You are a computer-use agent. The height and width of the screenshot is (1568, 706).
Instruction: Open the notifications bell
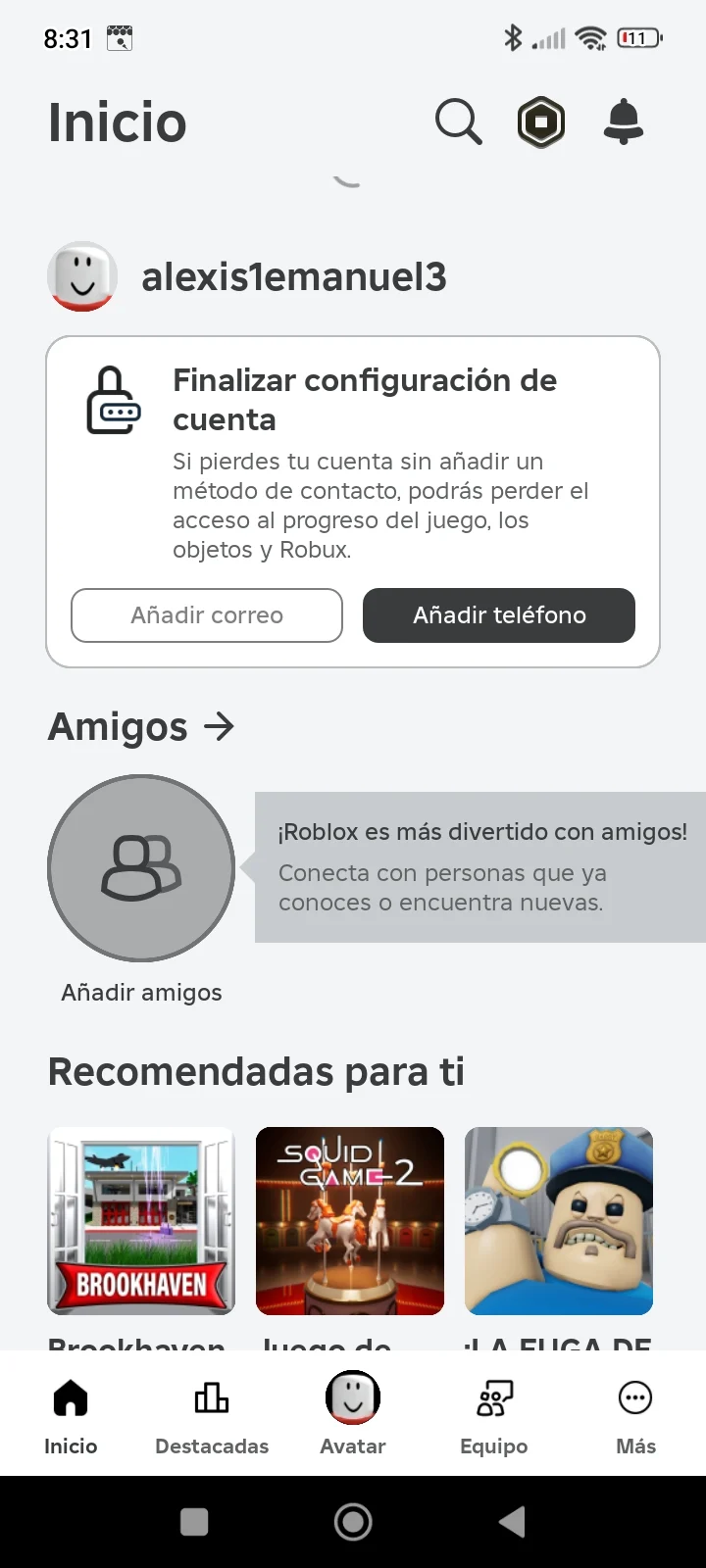(x=623, y=122)
